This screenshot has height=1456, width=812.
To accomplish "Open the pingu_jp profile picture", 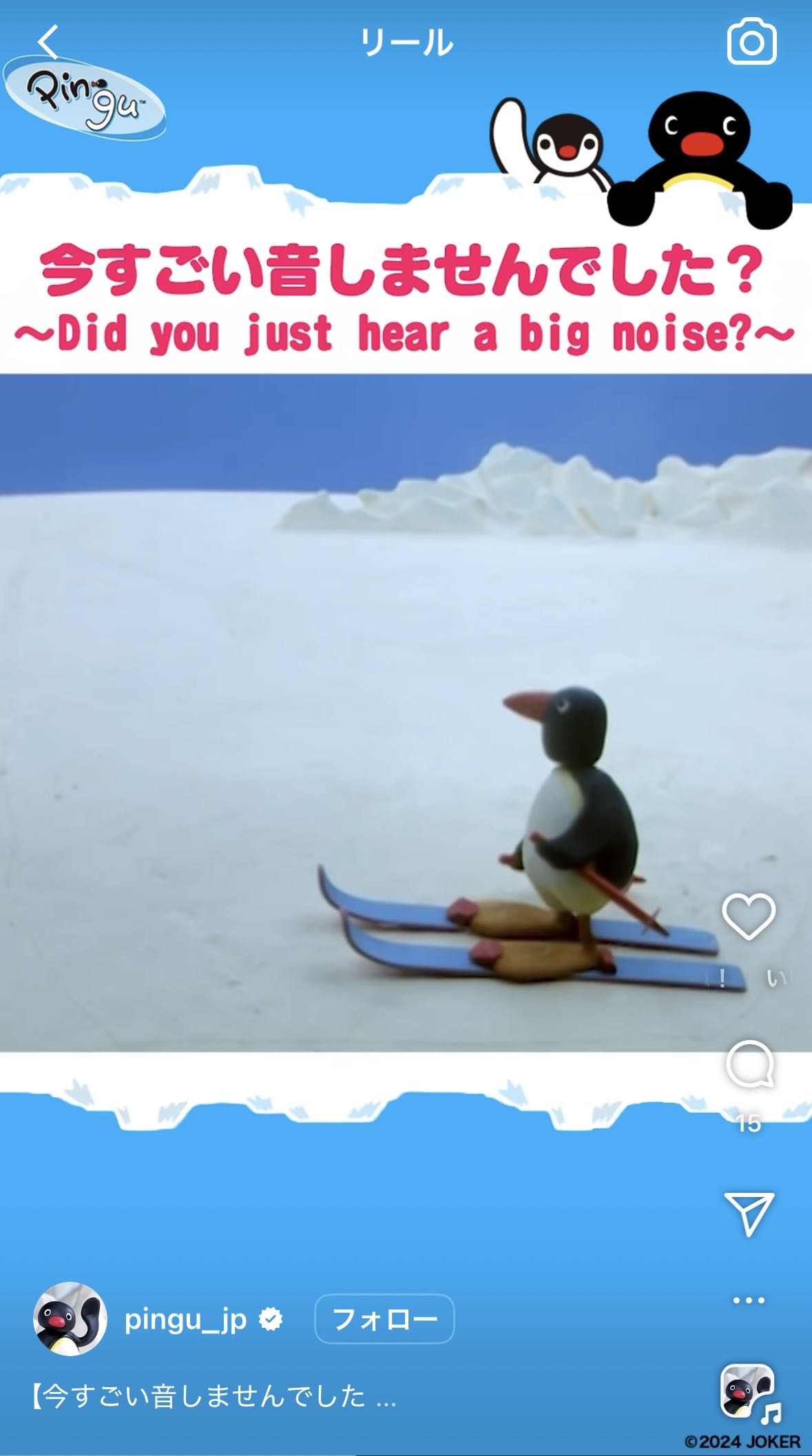I will pyautogui.click(x=70, y=1319).
